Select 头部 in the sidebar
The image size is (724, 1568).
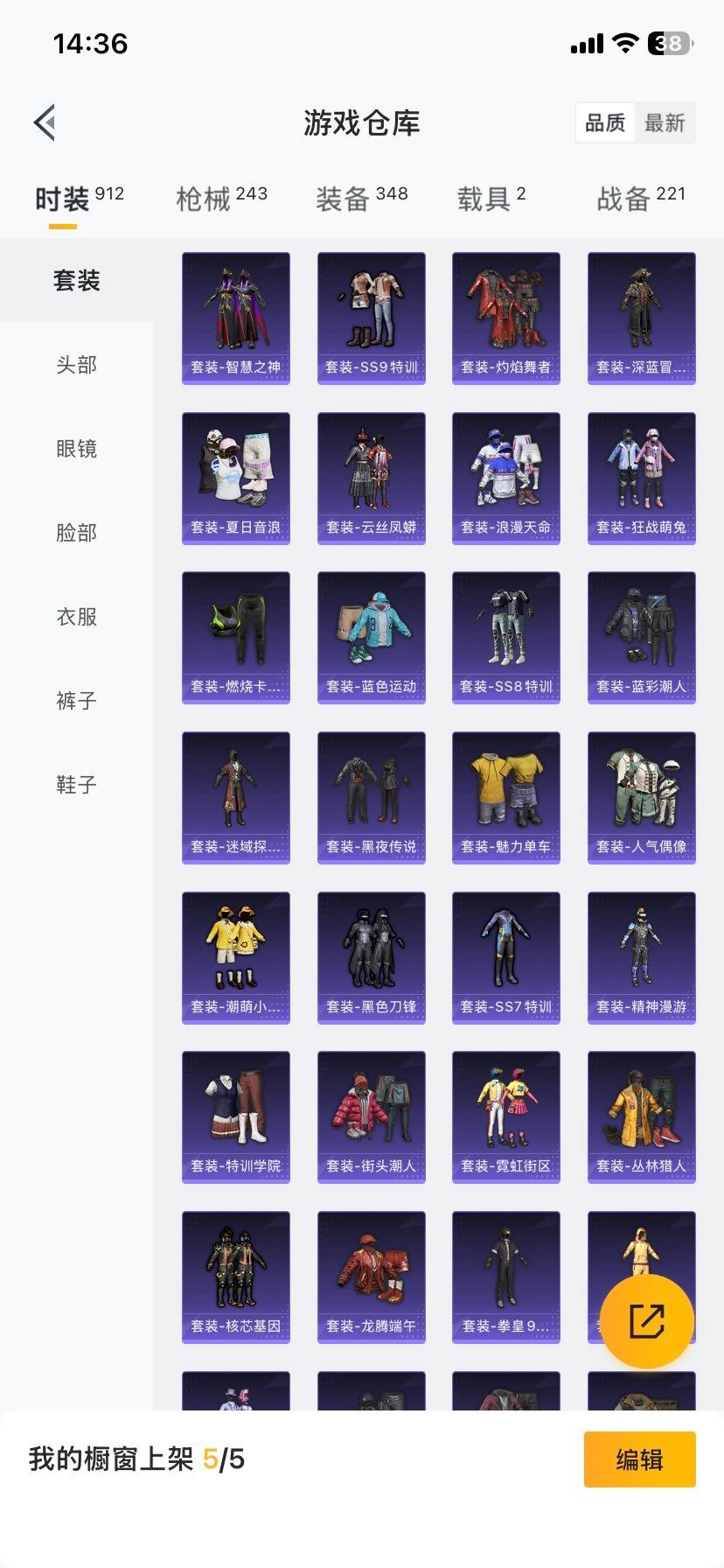[x=77, y=365]
